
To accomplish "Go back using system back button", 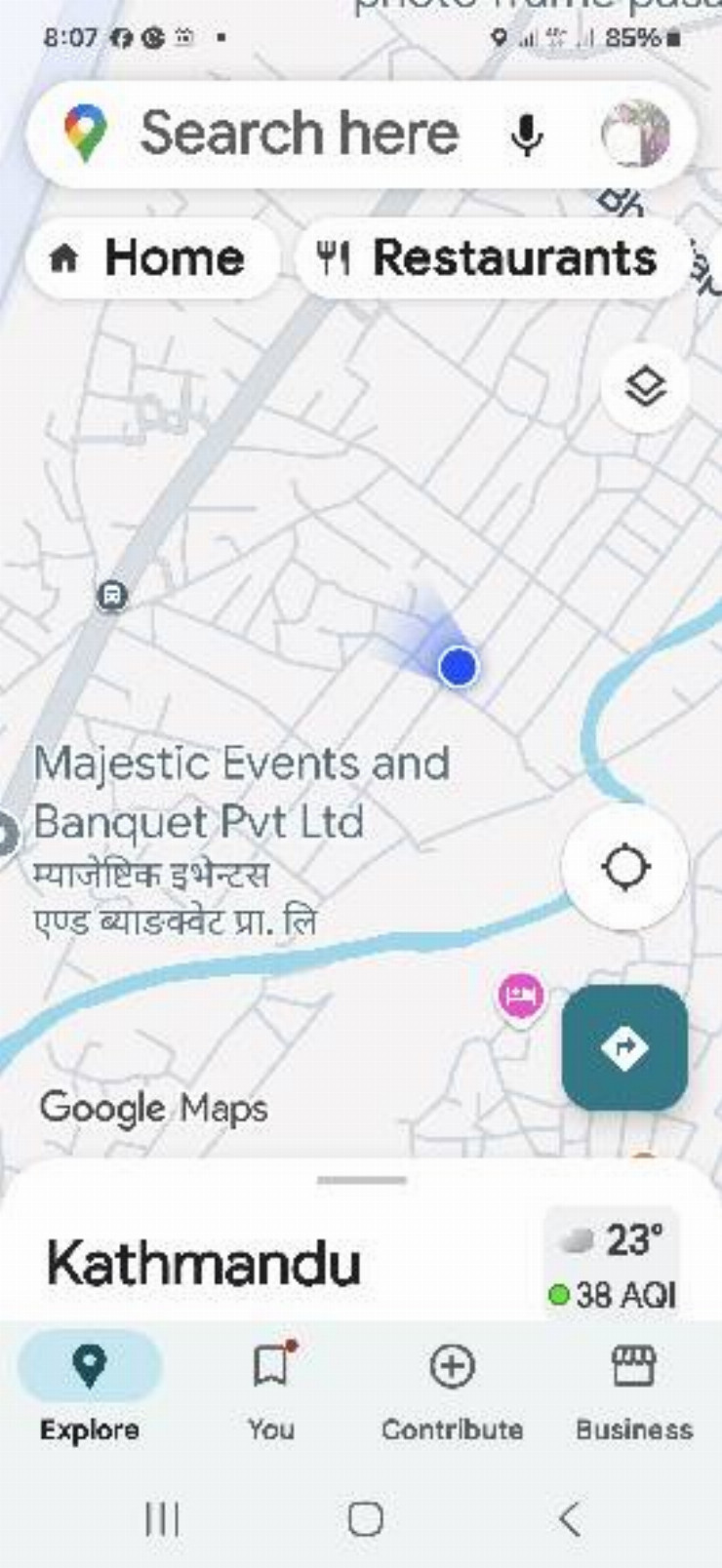I will [x=570, y=1518].
